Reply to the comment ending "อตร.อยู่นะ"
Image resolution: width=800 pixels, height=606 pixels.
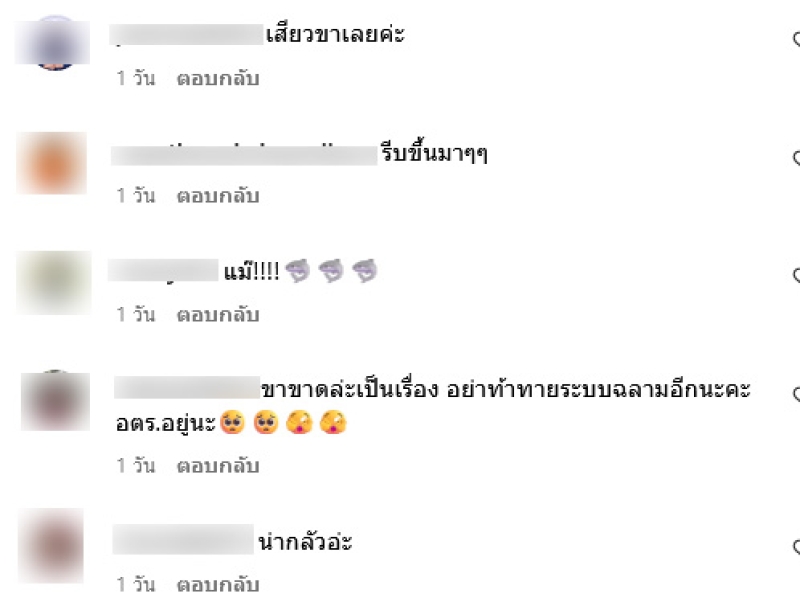(x=218, y=466)
